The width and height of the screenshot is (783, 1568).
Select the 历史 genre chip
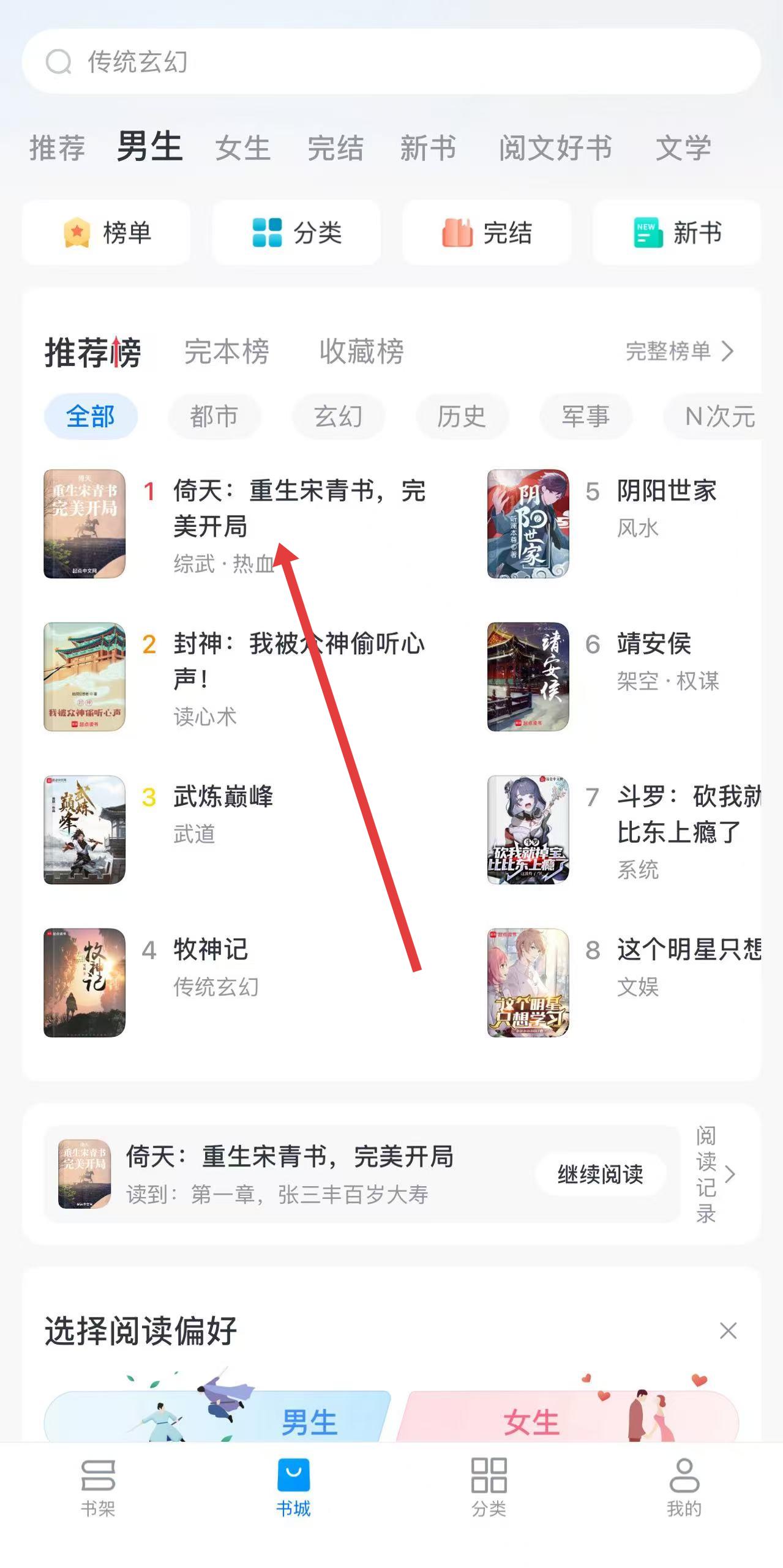coord(462,417)
